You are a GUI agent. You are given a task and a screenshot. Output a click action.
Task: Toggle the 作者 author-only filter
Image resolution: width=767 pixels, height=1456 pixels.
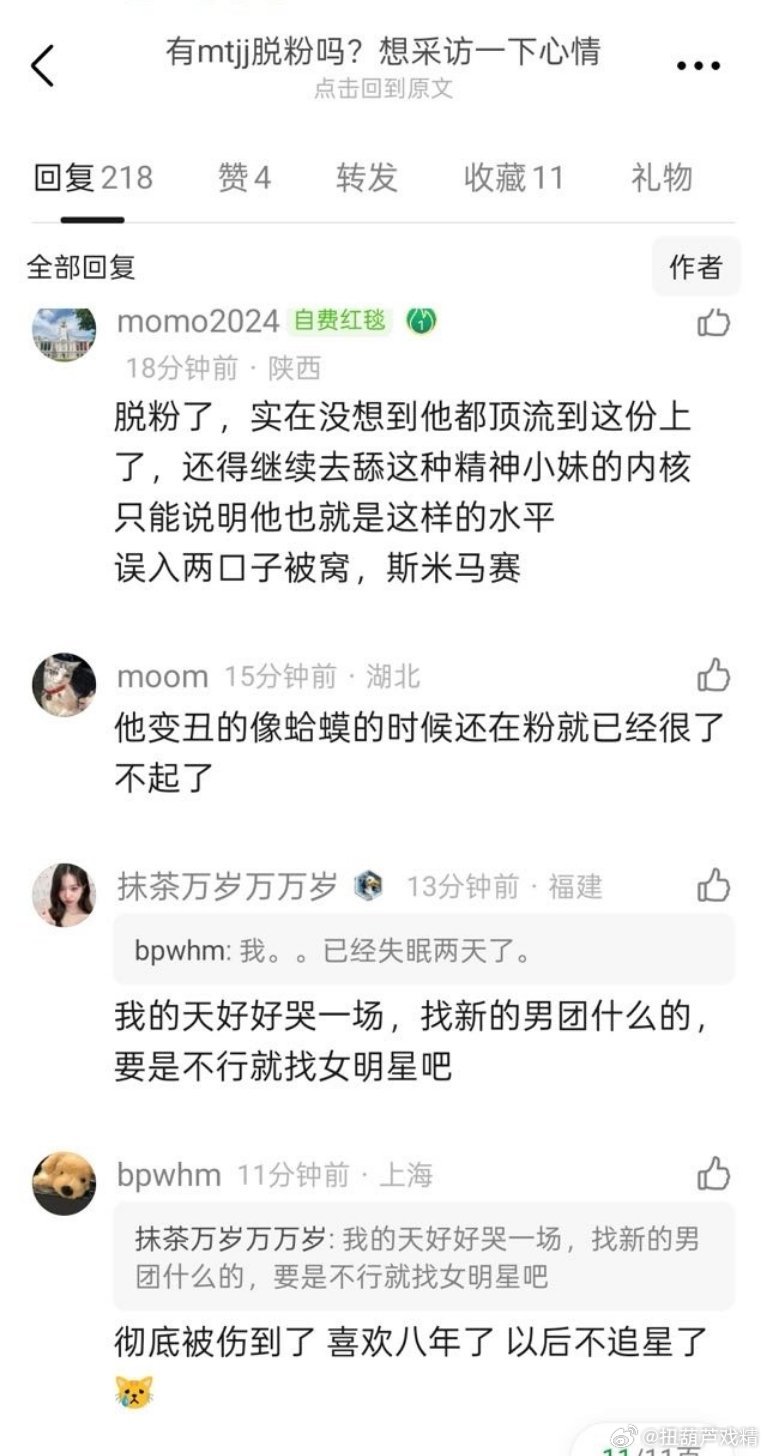[x=695, y=267]
